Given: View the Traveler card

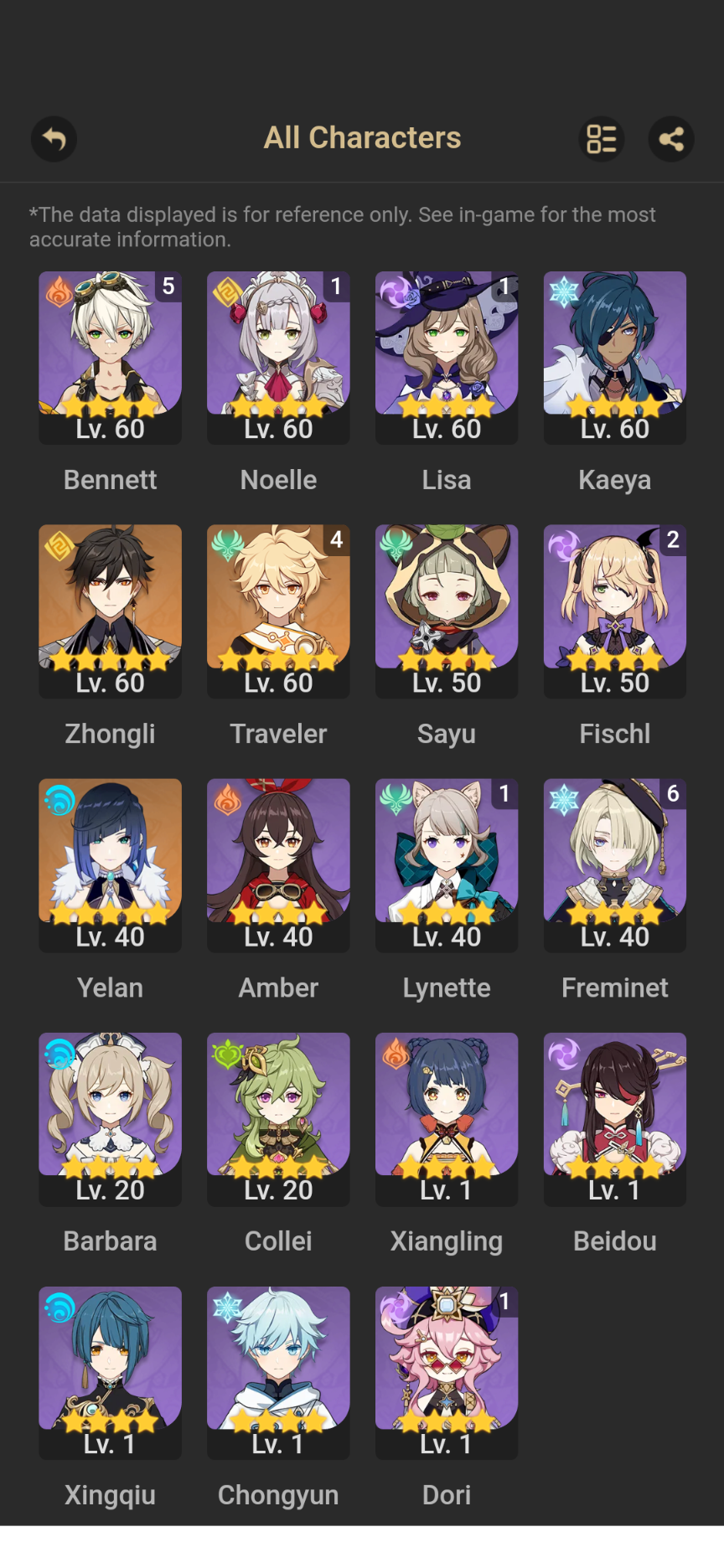Looking at the screenshot, I should click(x=278, y=611).
